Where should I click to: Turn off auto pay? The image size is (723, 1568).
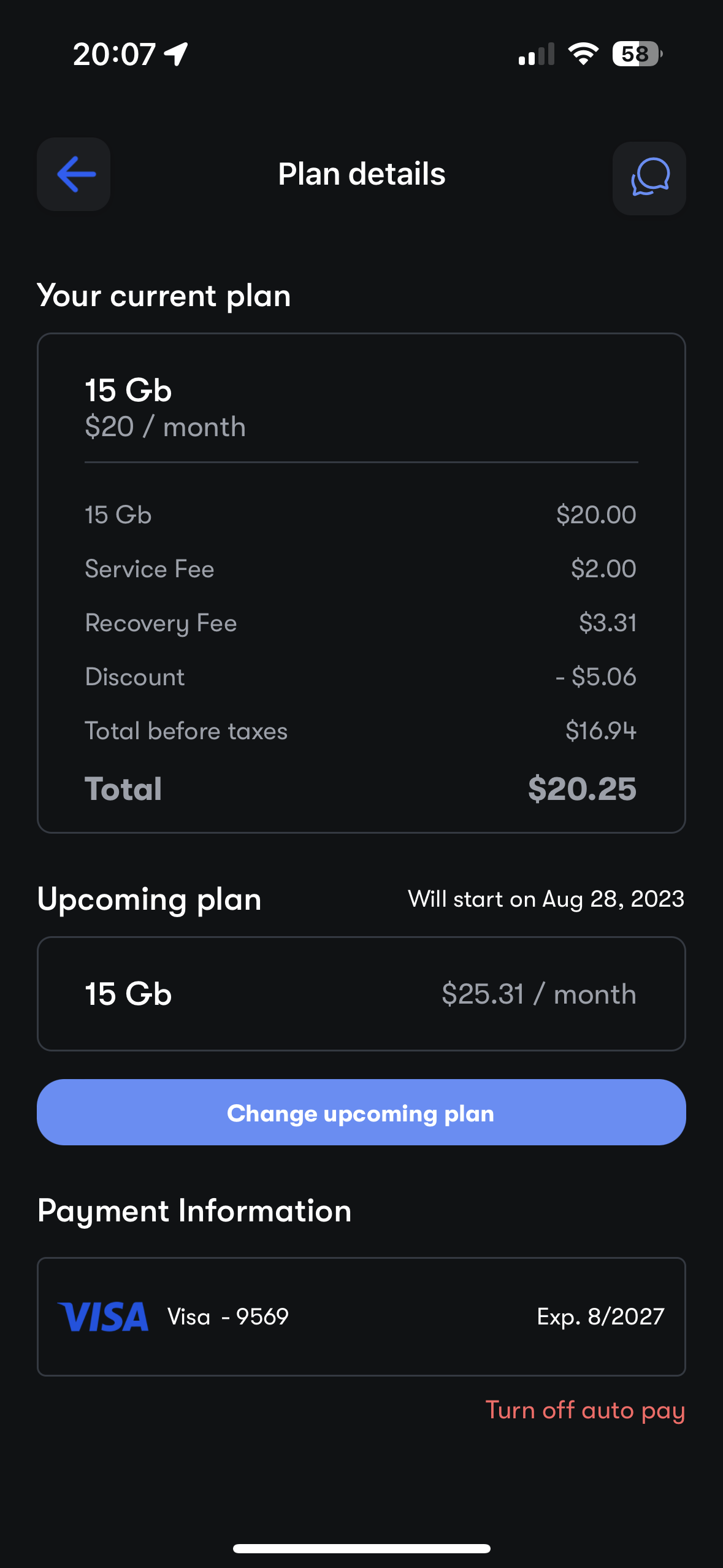pos(585,1410)
